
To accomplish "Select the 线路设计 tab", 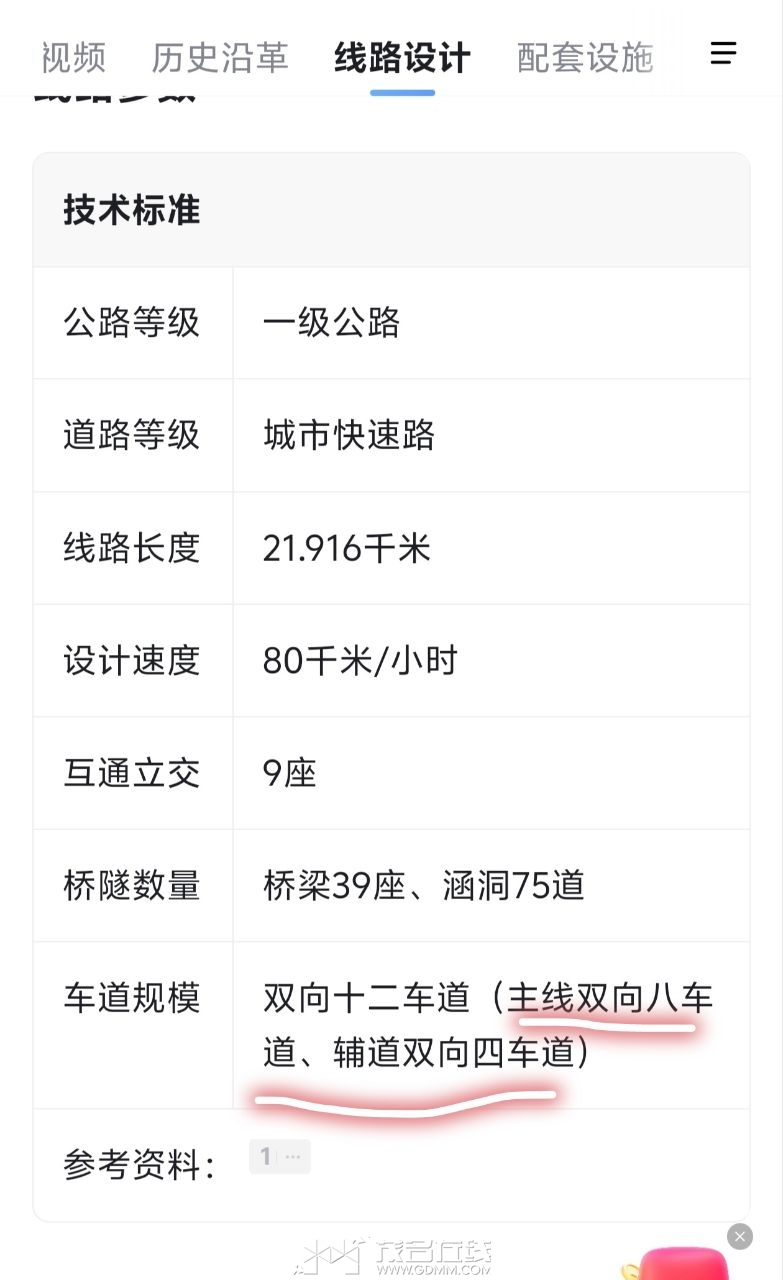I will (402, 58).
